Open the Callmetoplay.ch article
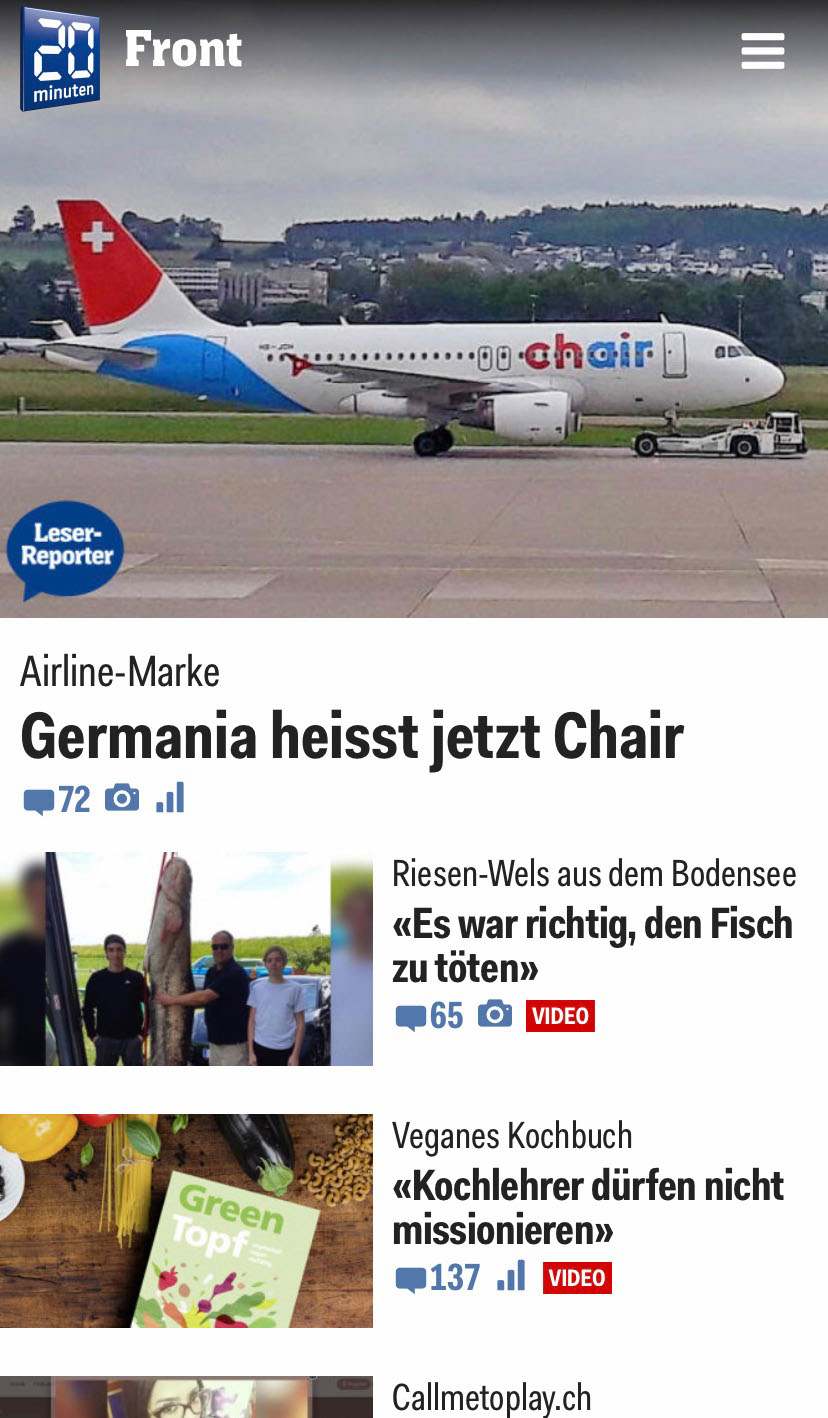Viewport: 828px width, 1418px height. [492, 1397]
